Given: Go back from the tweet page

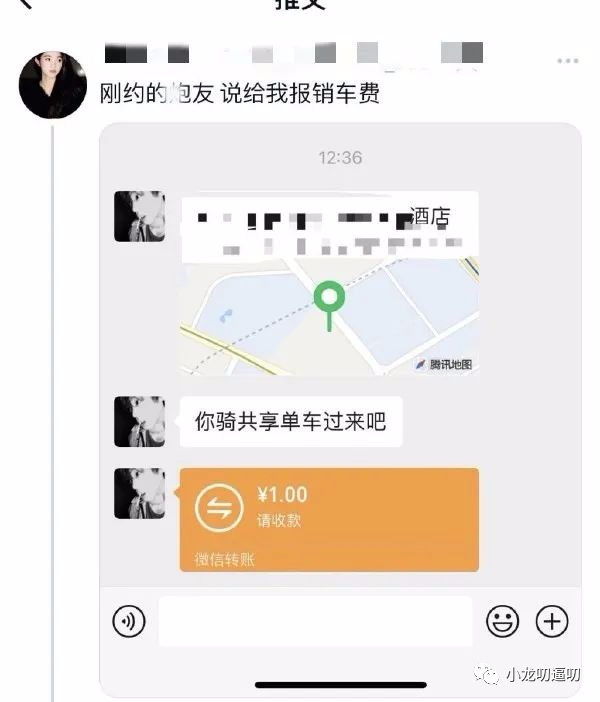Looking at the screenshot, I should (x=24, y=4).
